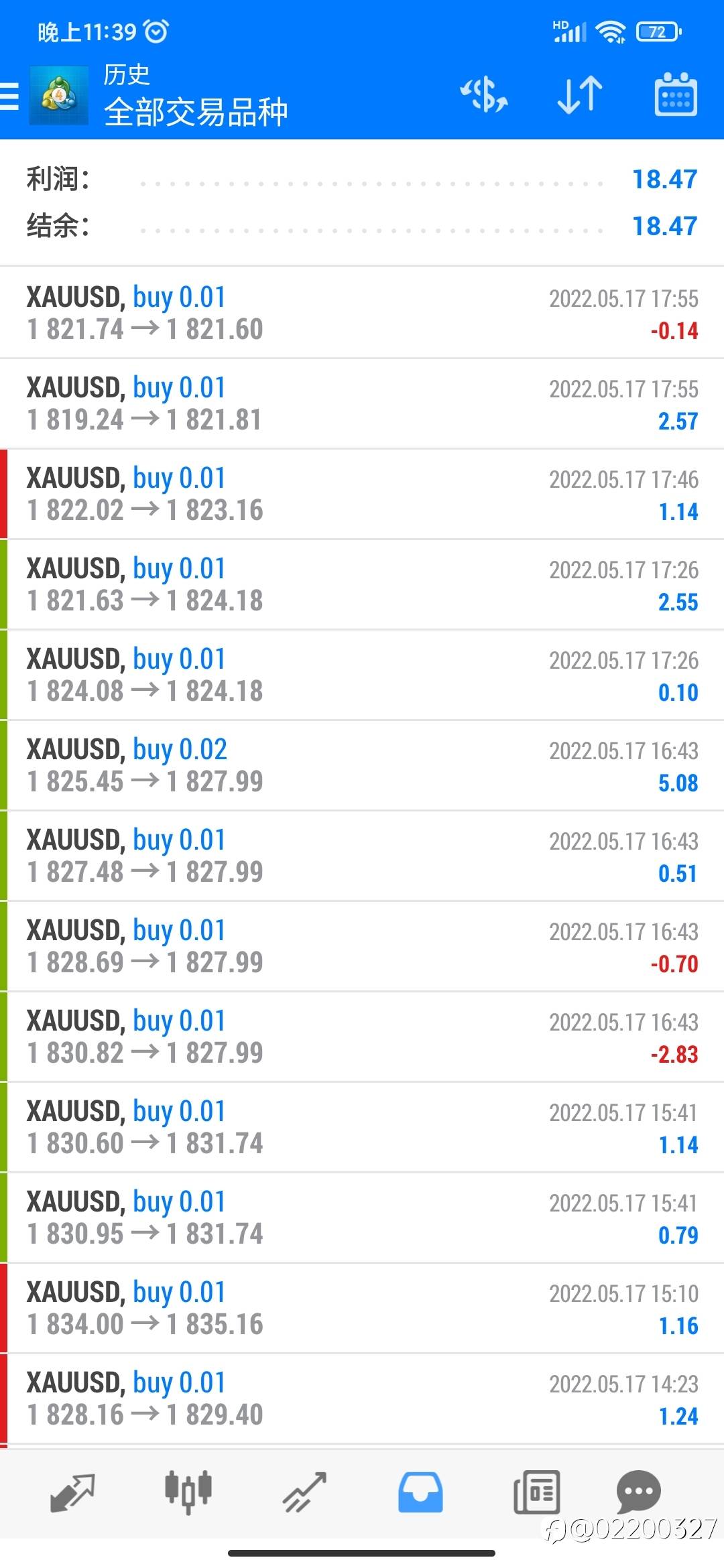This screenshot has height=1568, width=724.
Task: Expand the trade opened at 1 830.95
Action: pos(362,1218)
